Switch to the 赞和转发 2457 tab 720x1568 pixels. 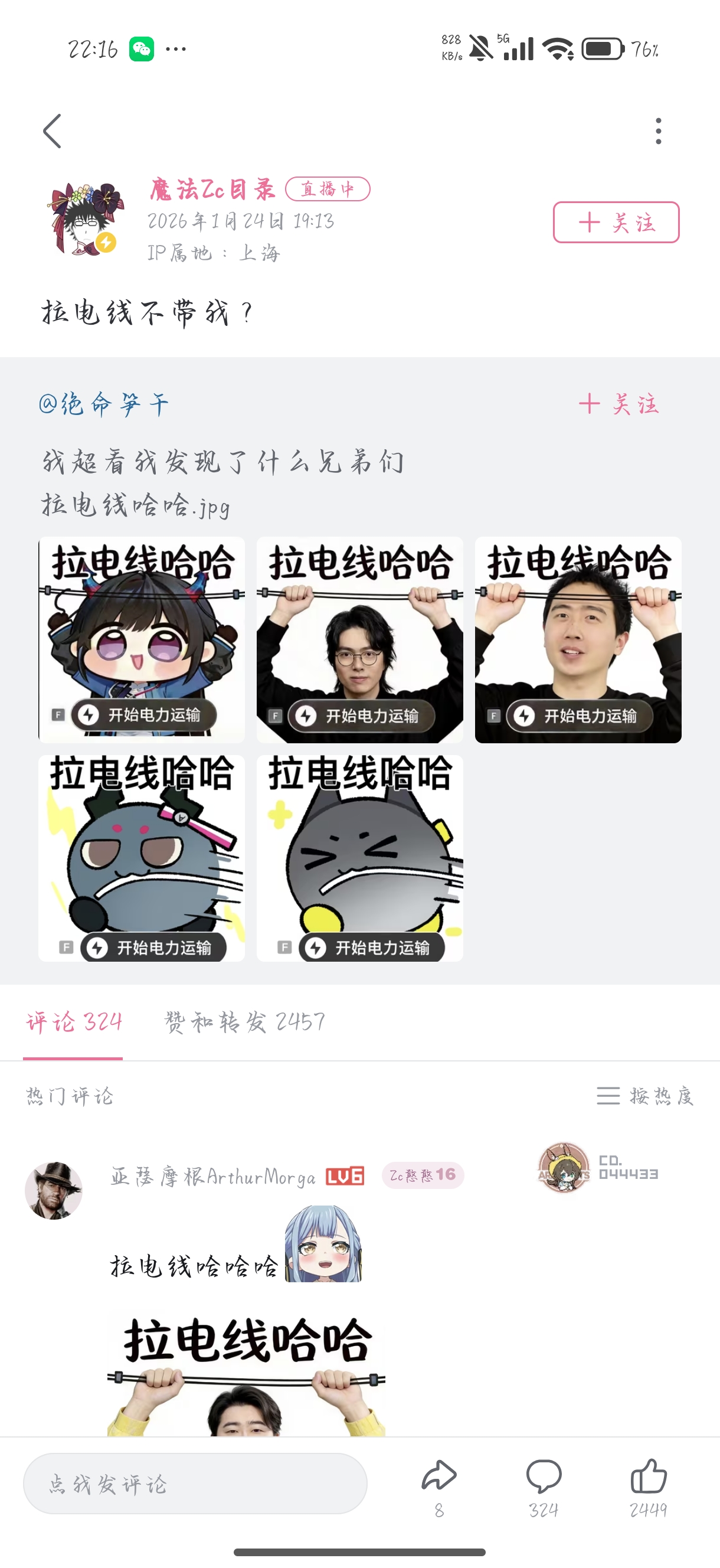point(245,1022)
